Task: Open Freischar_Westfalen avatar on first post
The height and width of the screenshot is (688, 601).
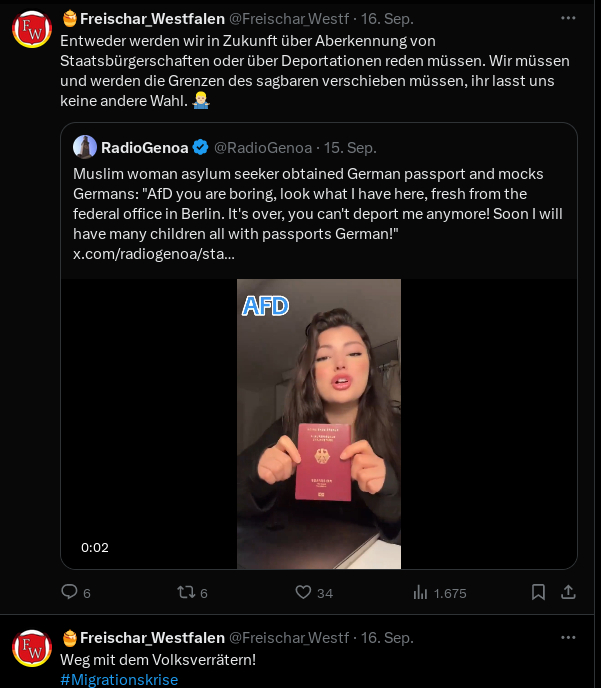Action: click(31, 28)
